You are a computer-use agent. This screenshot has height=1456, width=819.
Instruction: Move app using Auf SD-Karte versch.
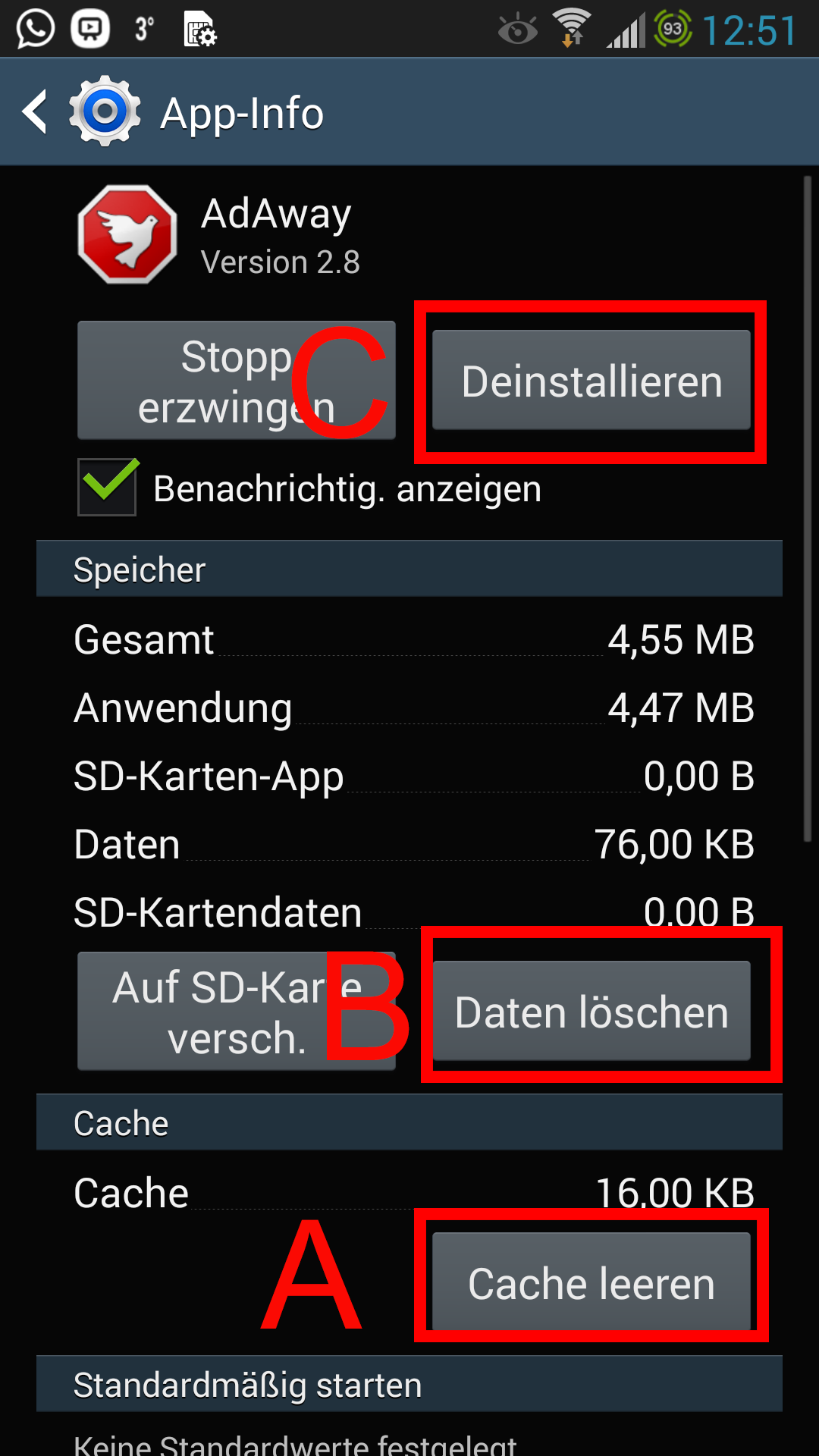(237, 1012)
